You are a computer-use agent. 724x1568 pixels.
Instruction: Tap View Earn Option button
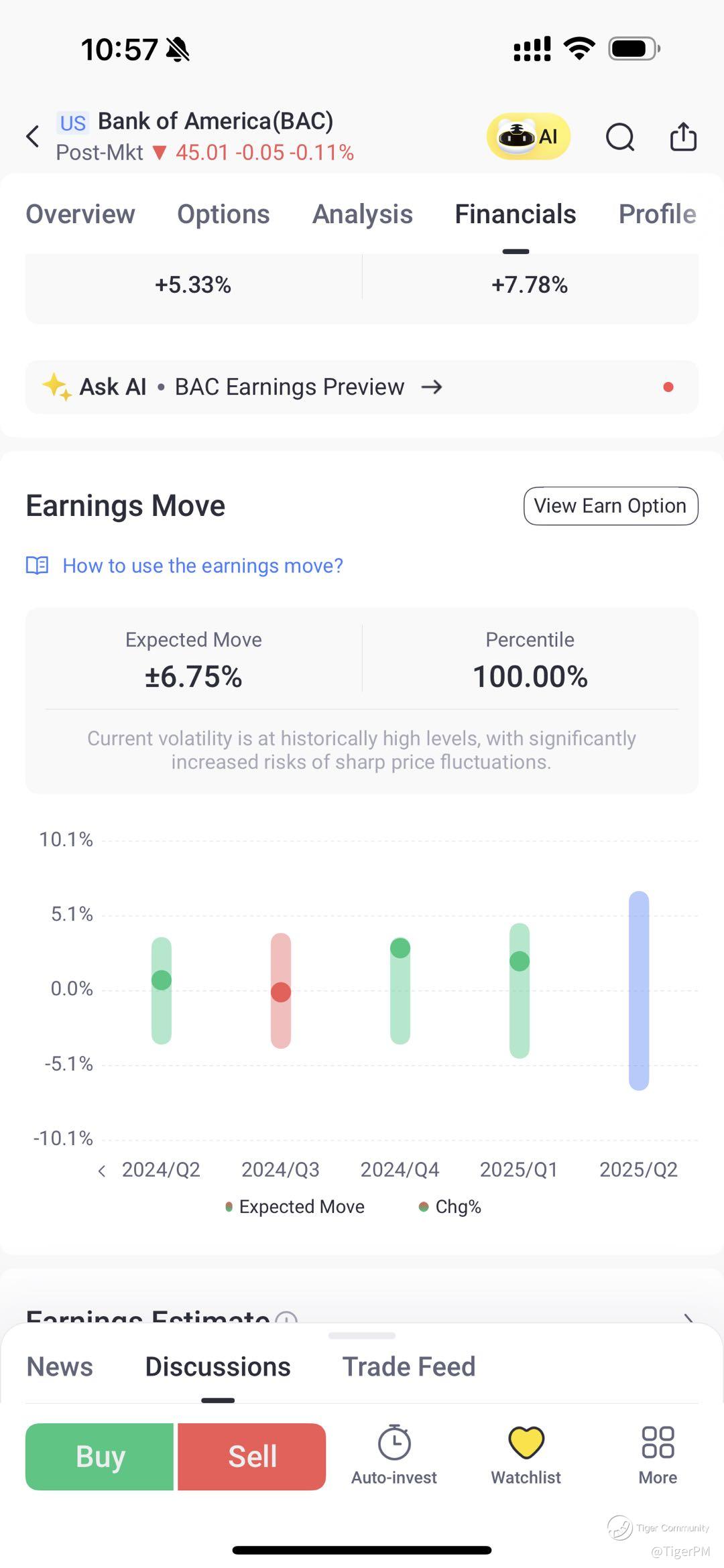pos(611,506)
